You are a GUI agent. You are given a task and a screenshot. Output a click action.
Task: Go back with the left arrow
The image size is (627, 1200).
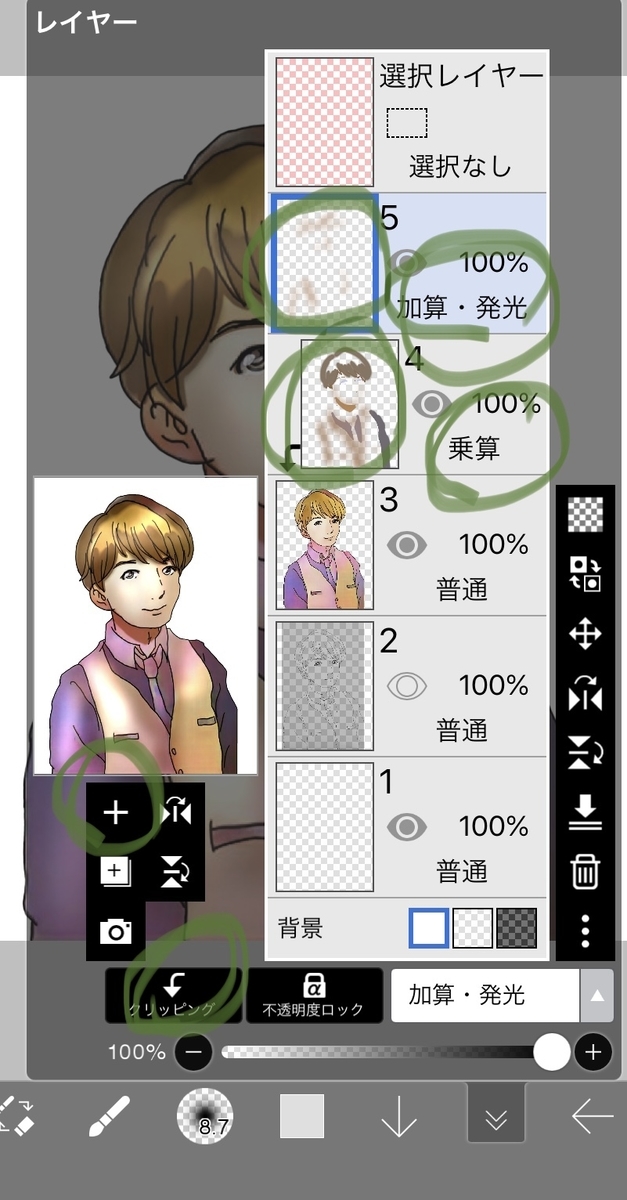tap(592, 1116)
